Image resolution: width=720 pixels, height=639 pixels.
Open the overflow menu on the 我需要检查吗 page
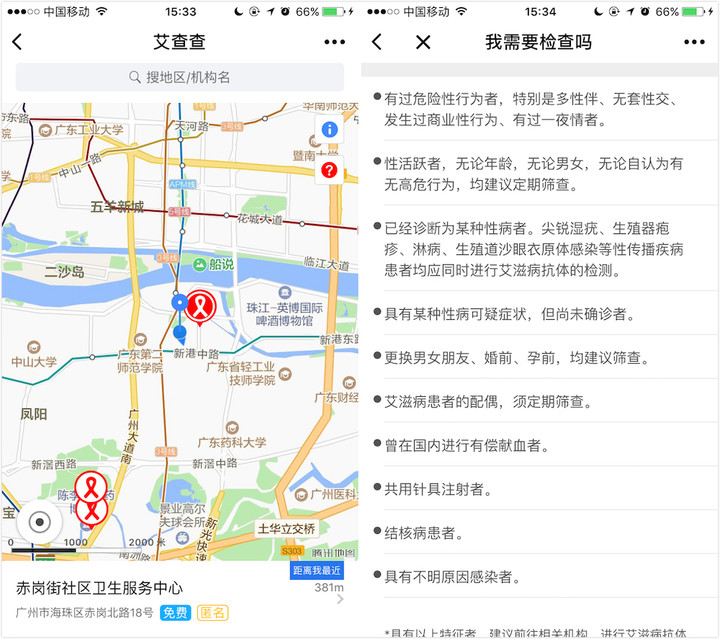pyautogui.click(x=694, y=42)
